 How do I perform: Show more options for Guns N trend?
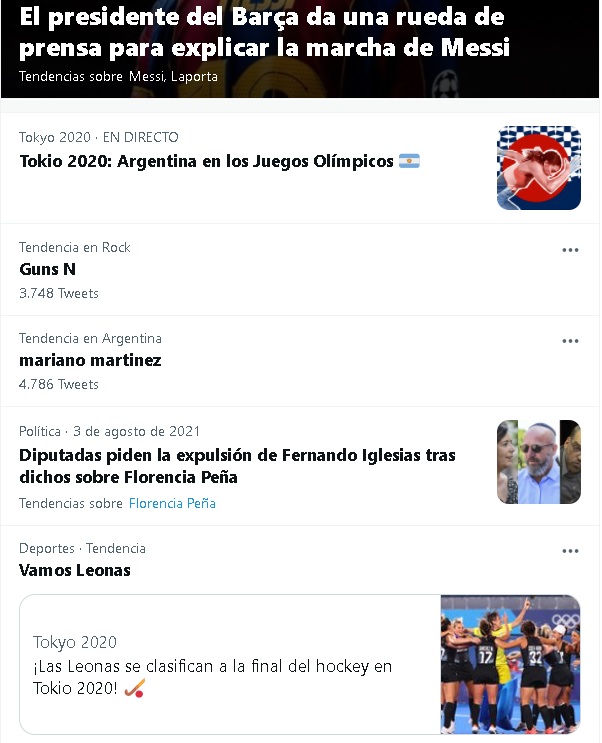point(570,250)
